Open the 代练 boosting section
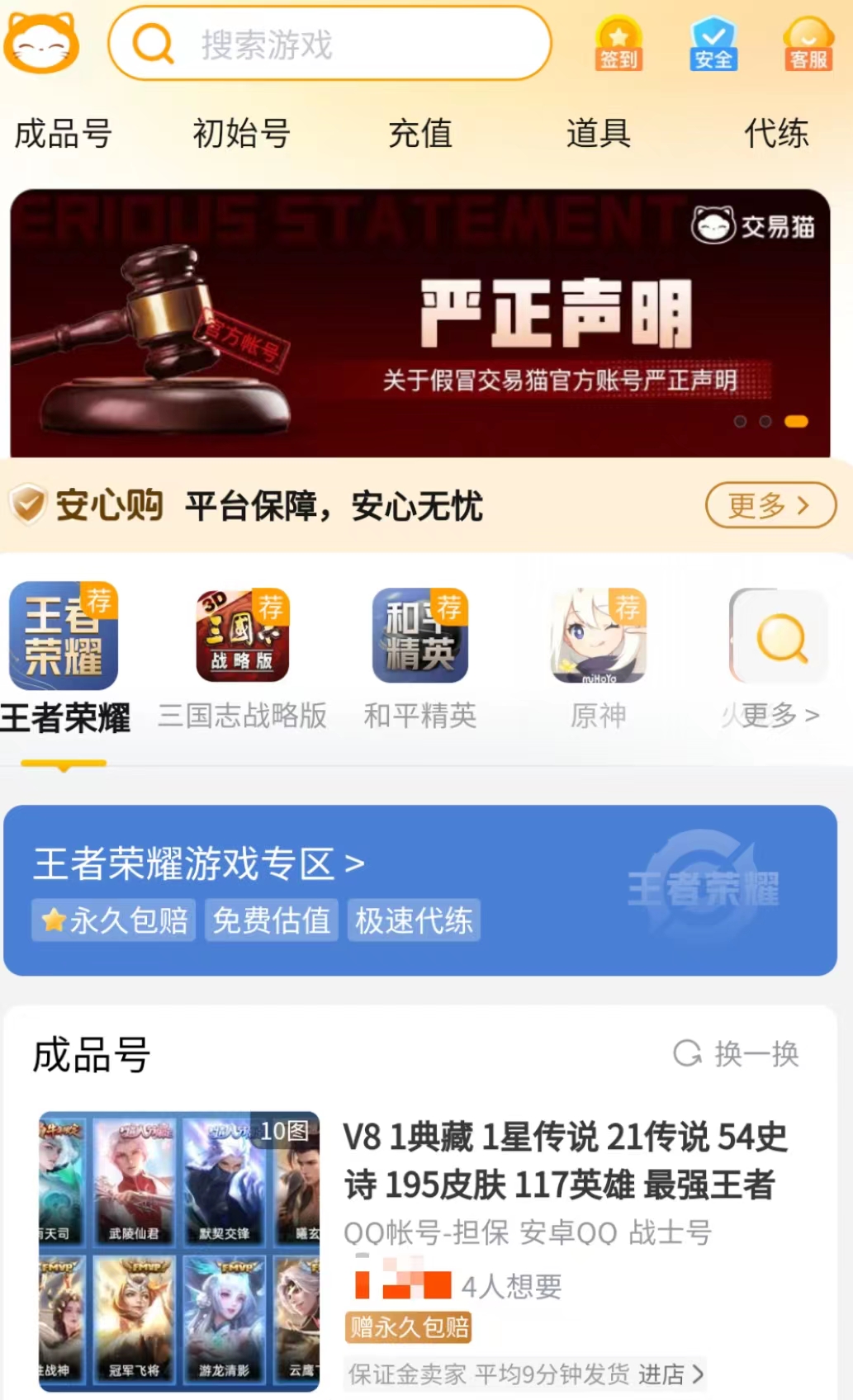 776,134
